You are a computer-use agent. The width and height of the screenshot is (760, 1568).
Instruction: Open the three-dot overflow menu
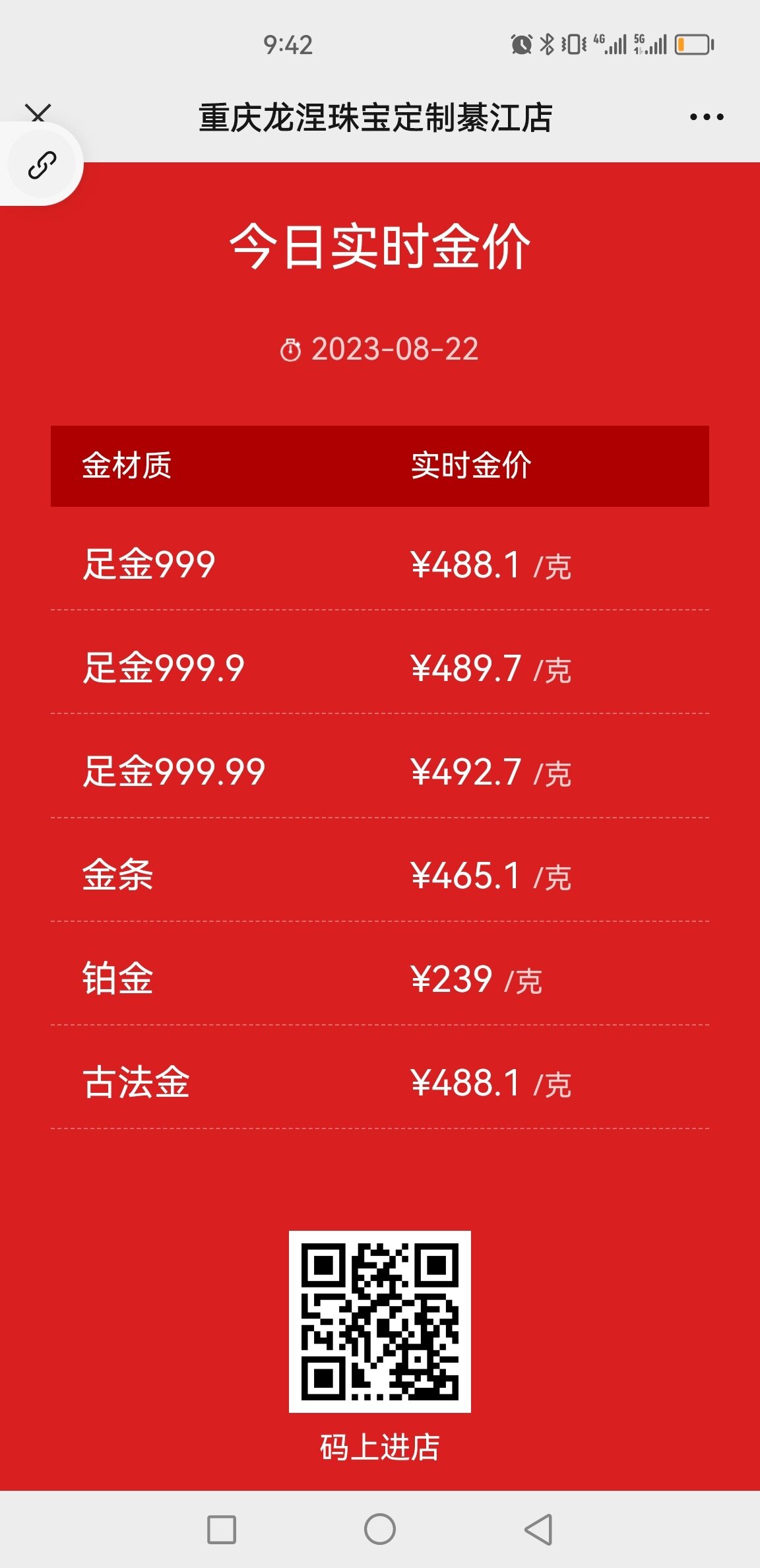click(707, 117)
